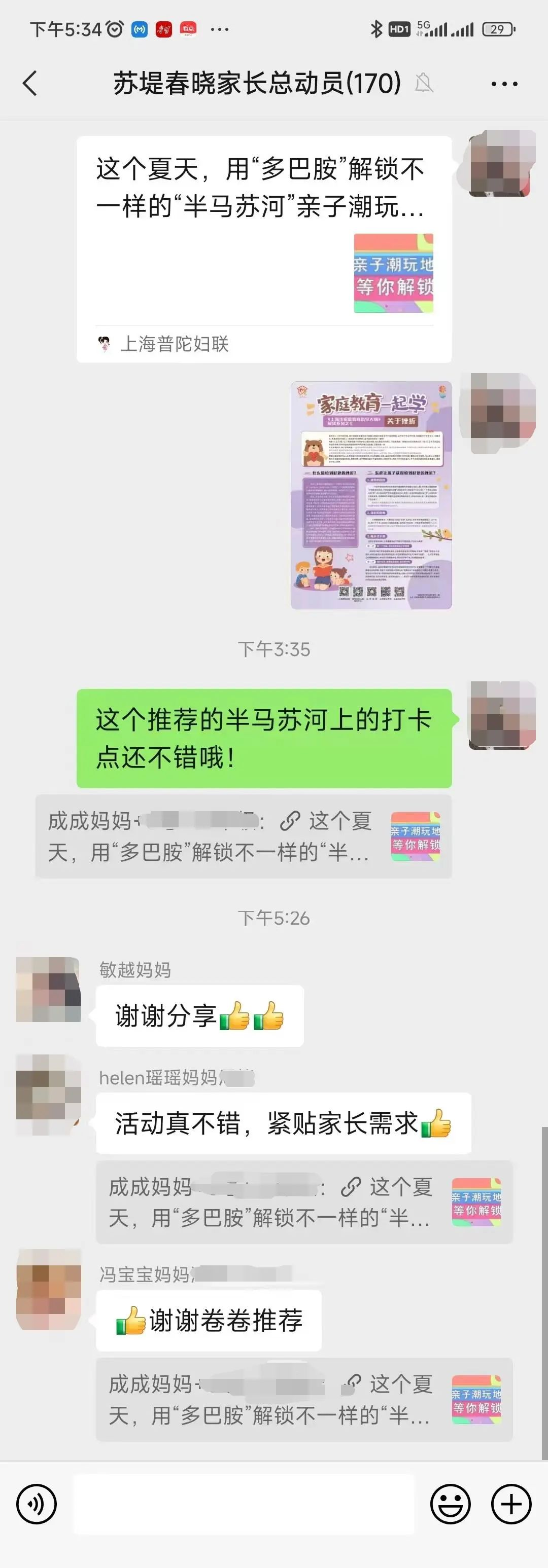The image size is (548, 1568).
Task: Open the plus attachments menu
Action: 511,1504
